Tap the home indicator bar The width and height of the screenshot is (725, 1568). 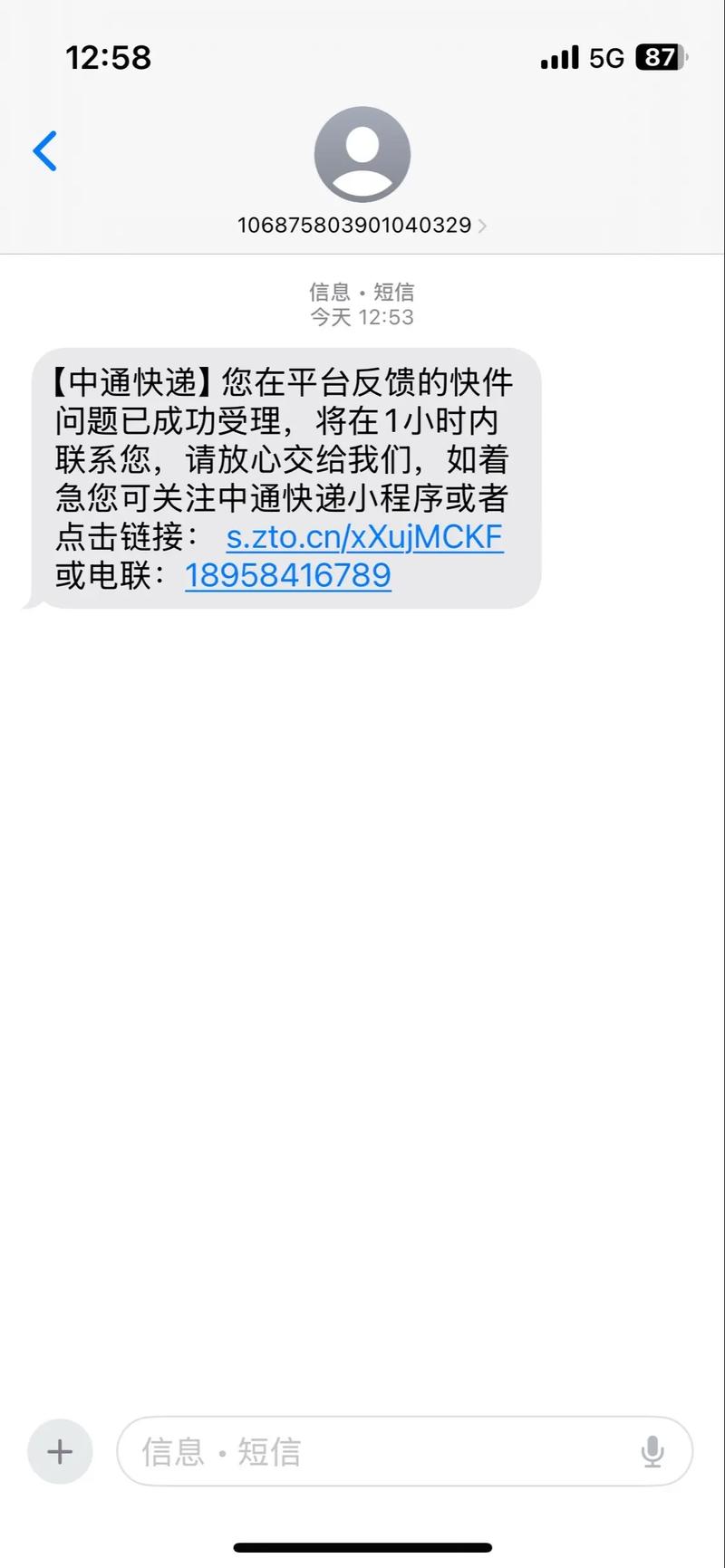(362, 1545)
